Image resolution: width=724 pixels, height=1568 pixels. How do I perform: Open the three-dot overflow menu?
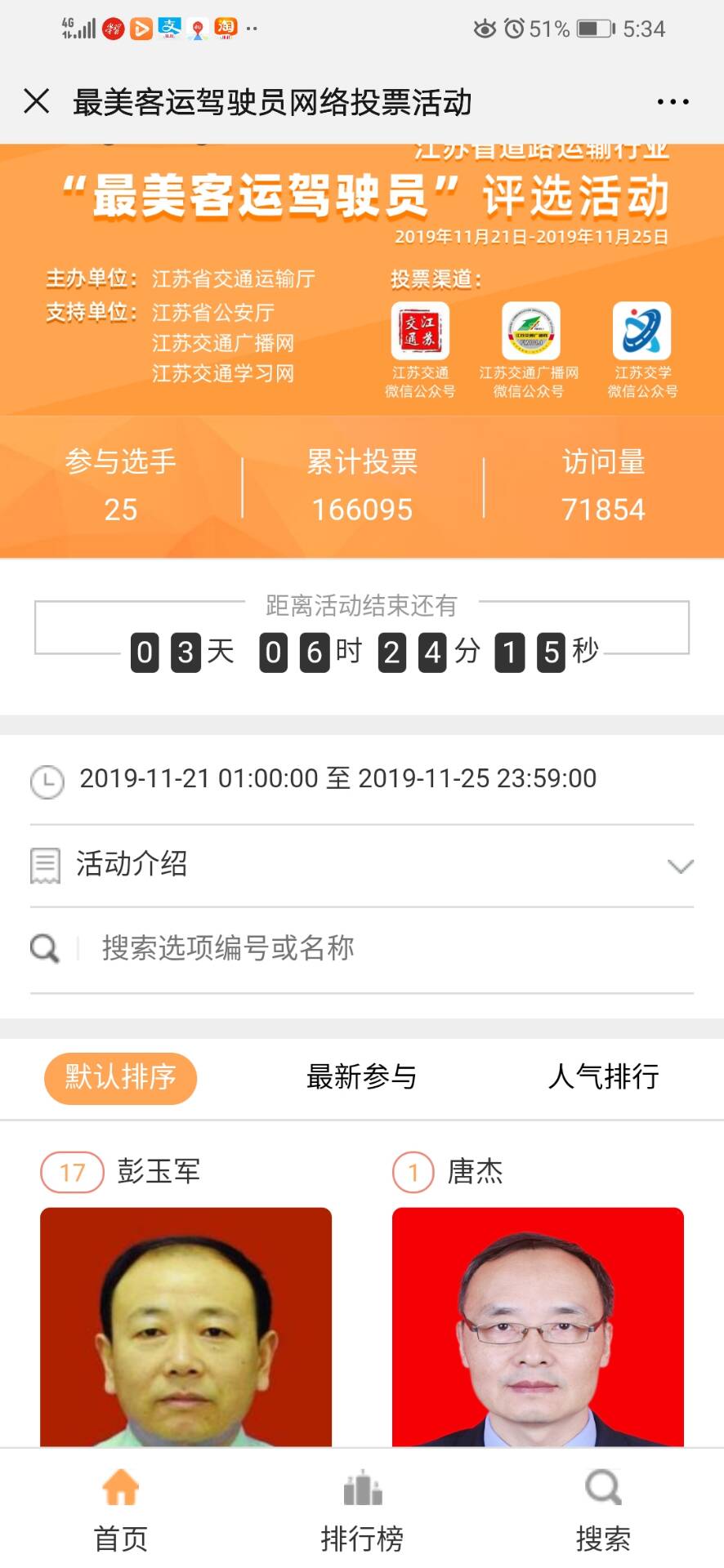pyautogui.click(x=673, y=102)
